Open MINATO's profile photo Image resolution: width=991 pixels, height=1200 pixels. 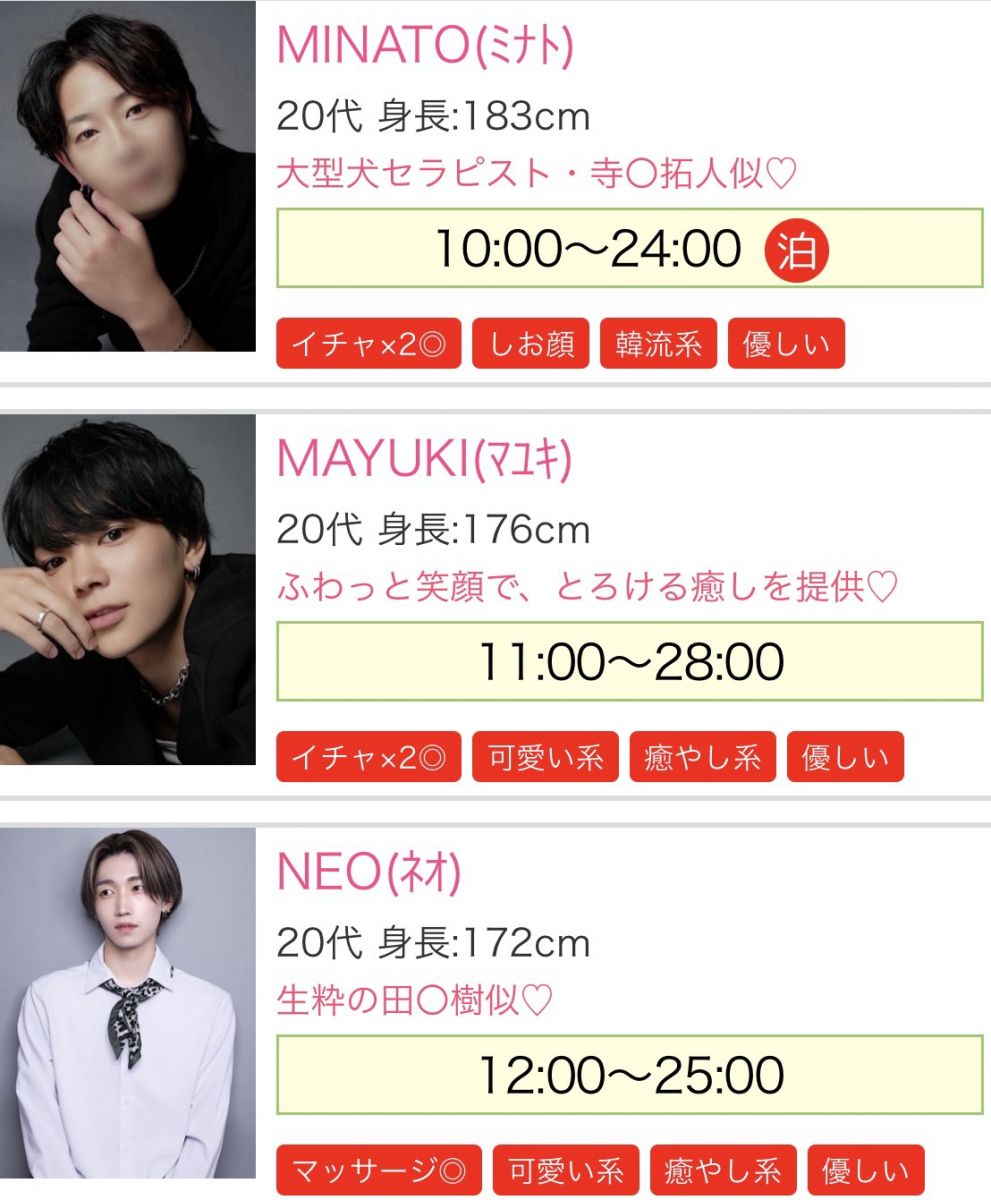pyautogui.click(x=128, y=177)
